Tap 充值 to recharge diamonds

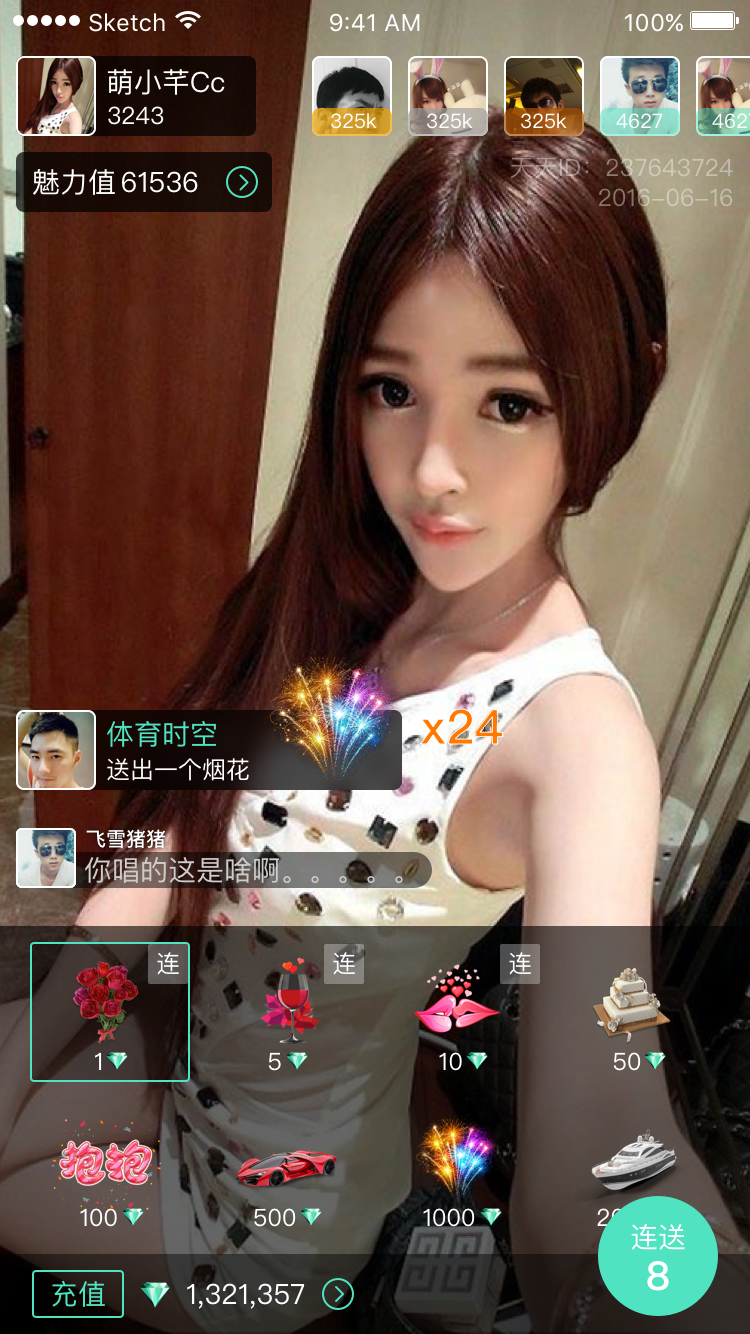coord(78,1294)
